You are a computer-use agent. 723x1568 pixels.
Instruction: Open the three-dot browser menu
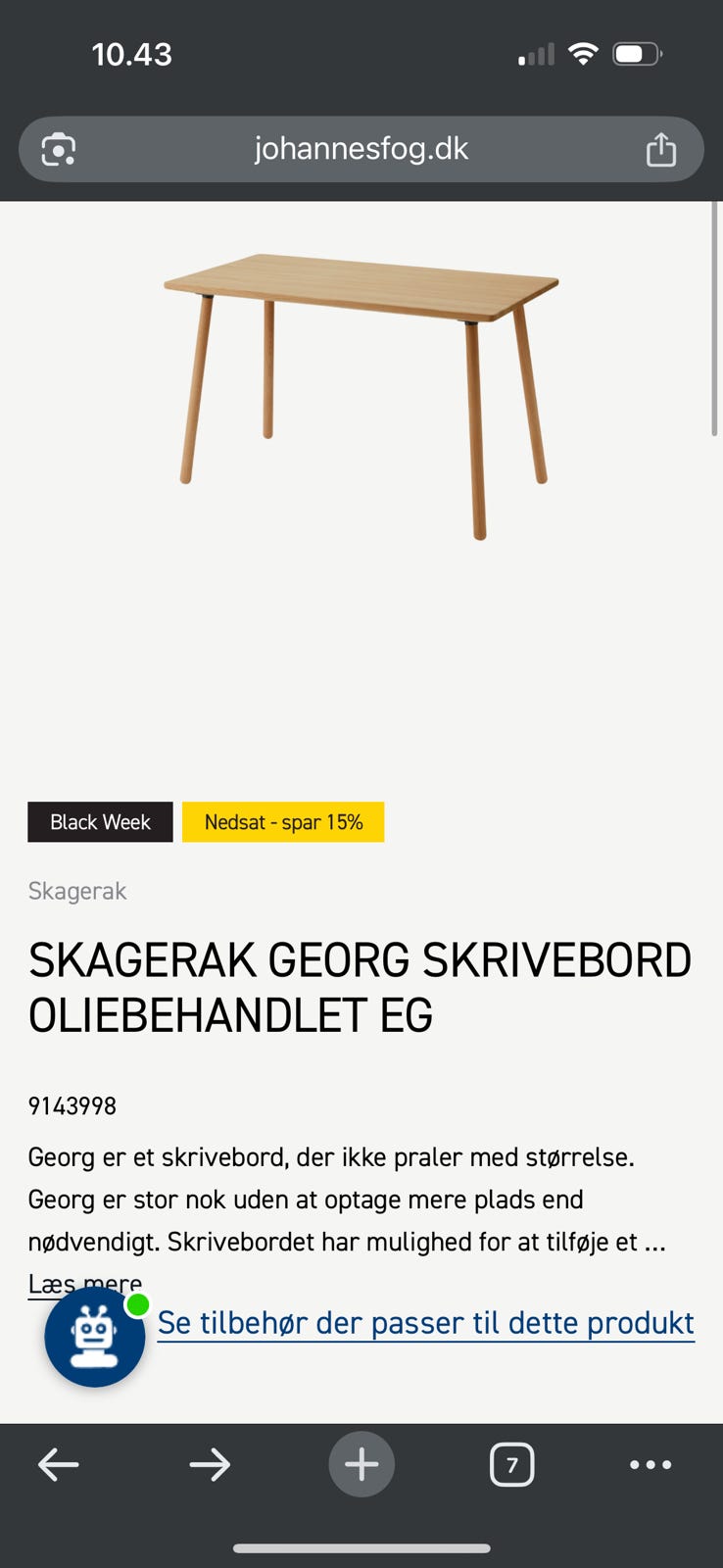click(x=651, y=1464)
